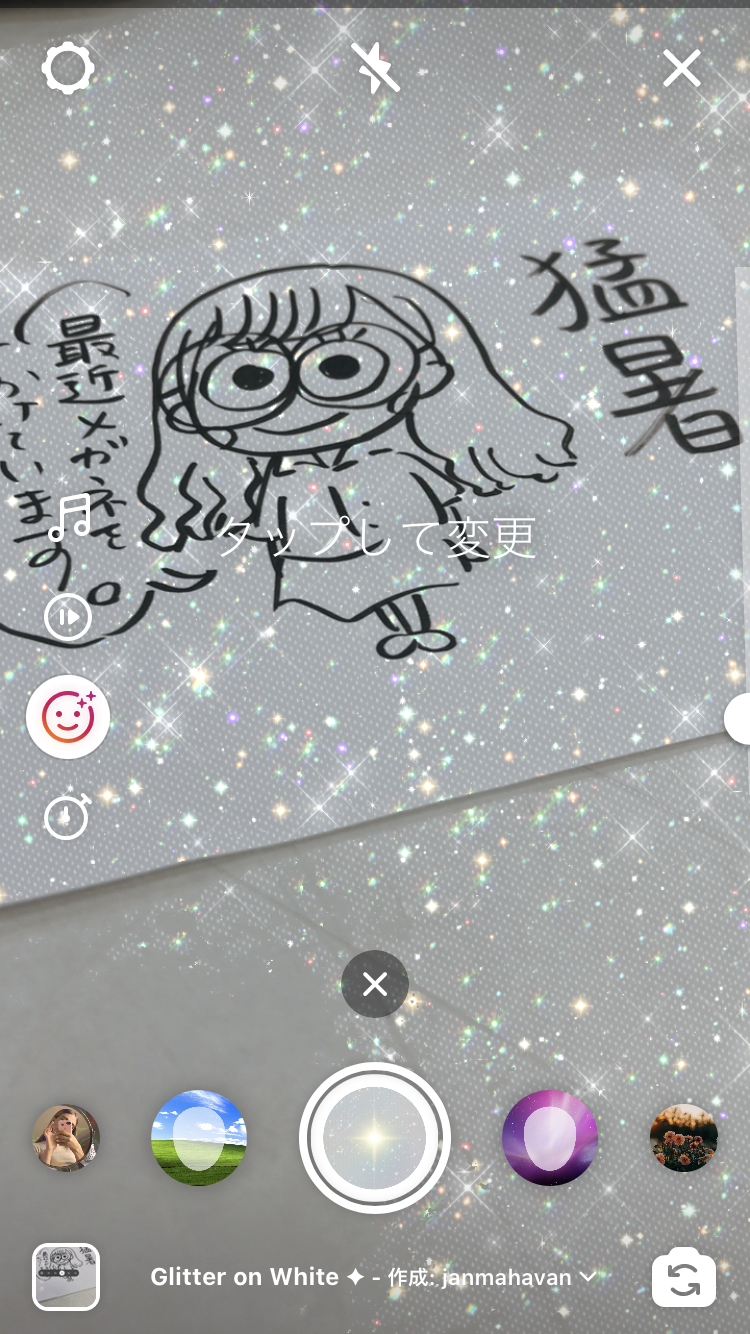Select the green field sky effect
The image size is (750, 1334).
(x=199, y=1138)
